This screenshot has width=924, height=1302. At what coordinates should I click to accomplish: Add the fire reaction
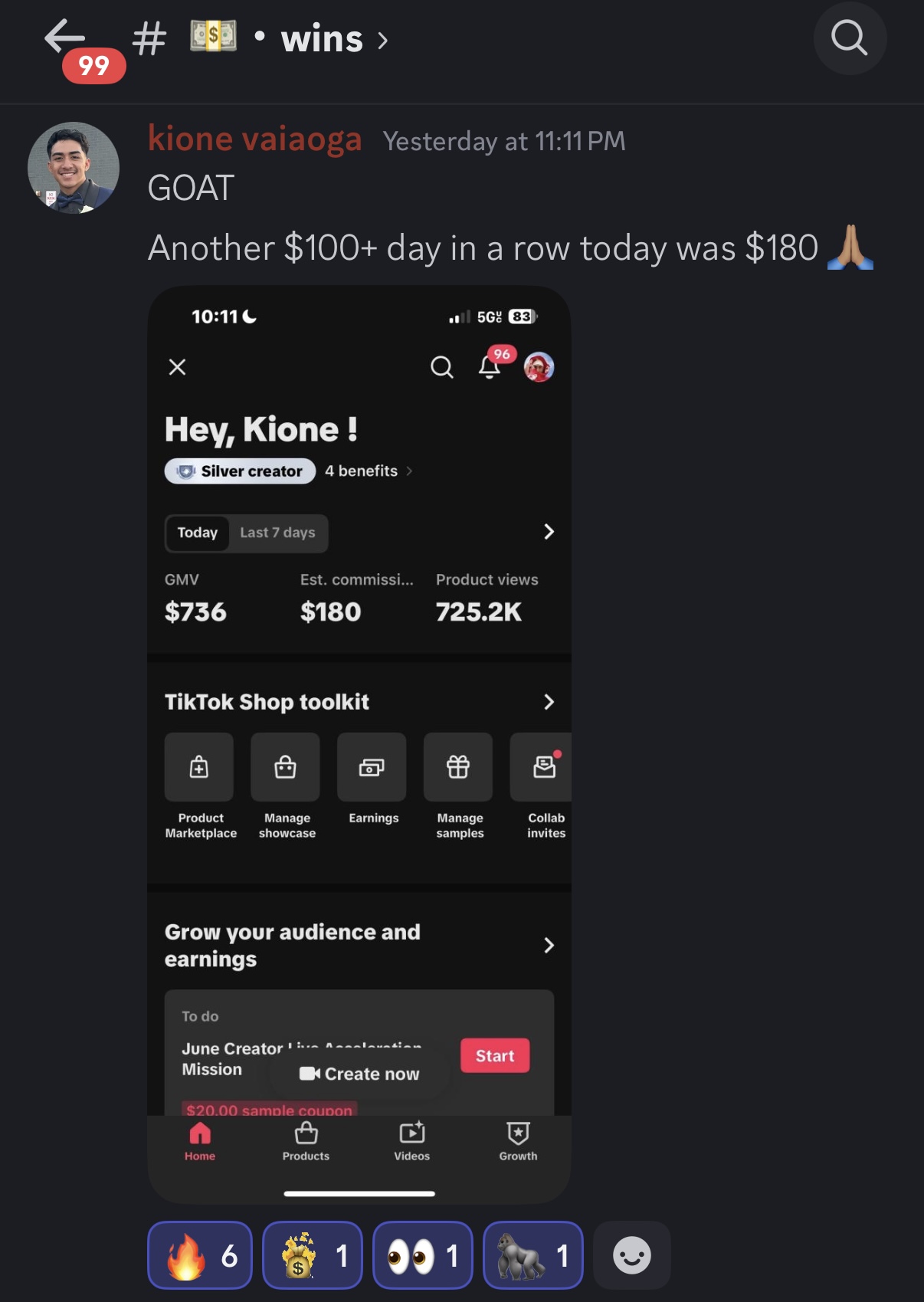click(x=200, y=1255)
